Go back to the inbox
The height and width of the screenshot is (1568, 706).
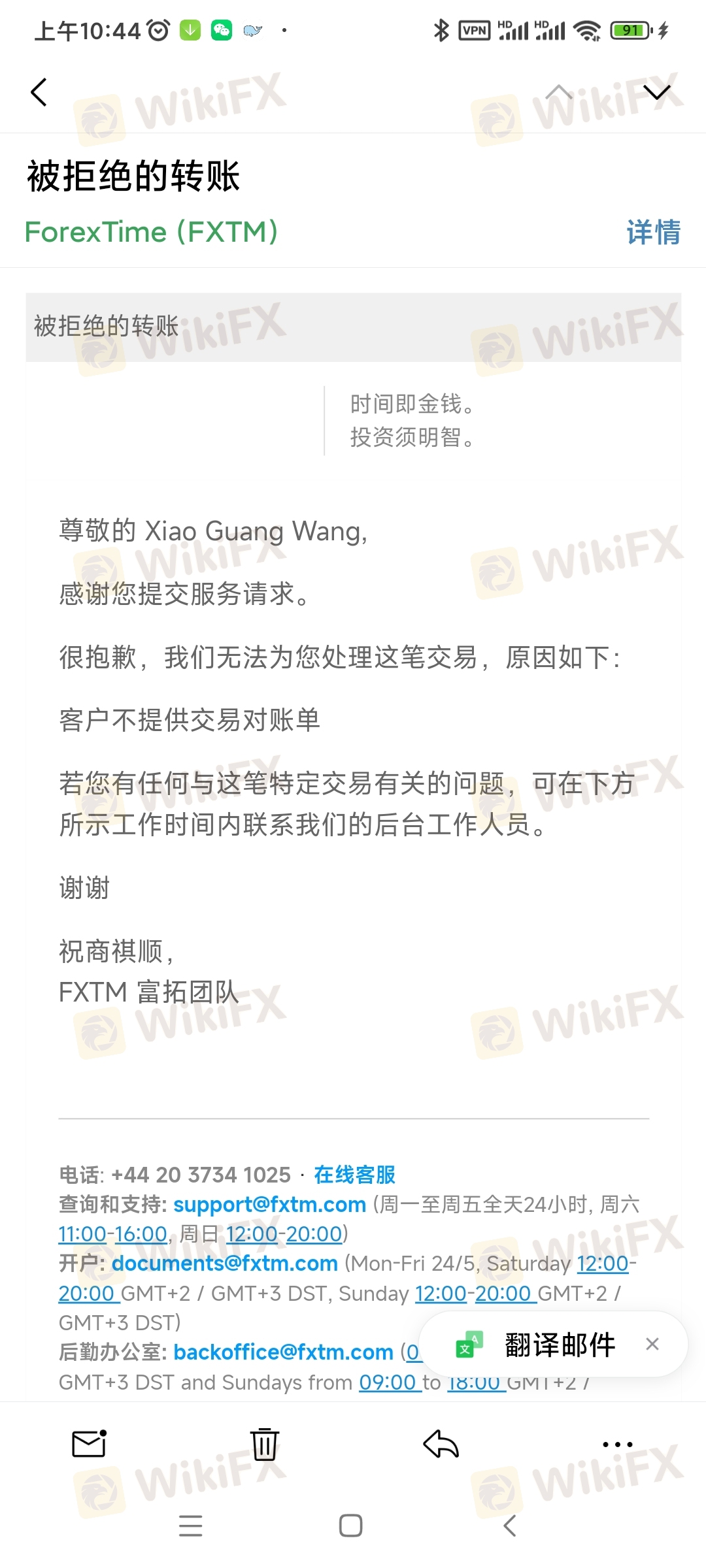pyautogui.click(x=39, y=92)
